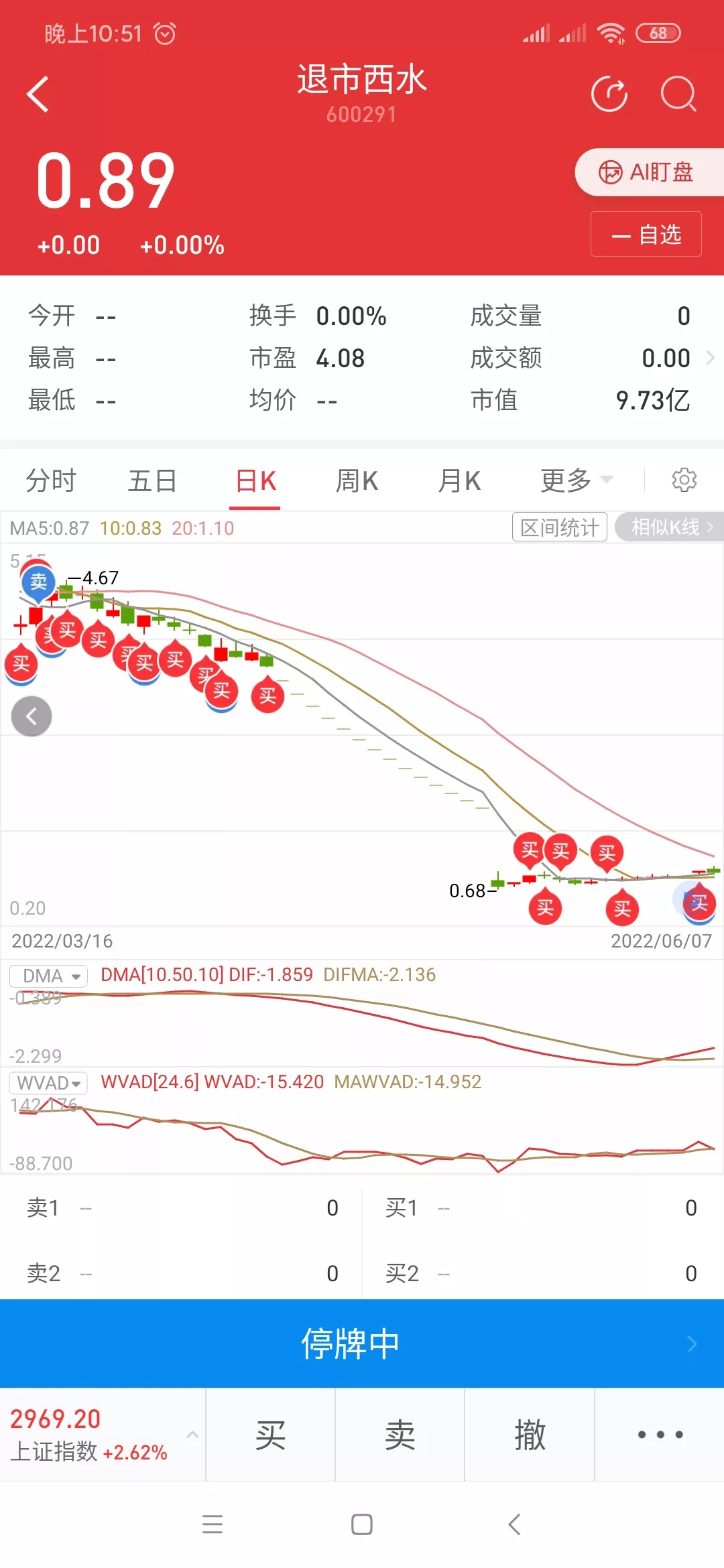Viewport: 724px width, 1568px height.
Task: Open the stock search icon
Action: pos(678,94)
